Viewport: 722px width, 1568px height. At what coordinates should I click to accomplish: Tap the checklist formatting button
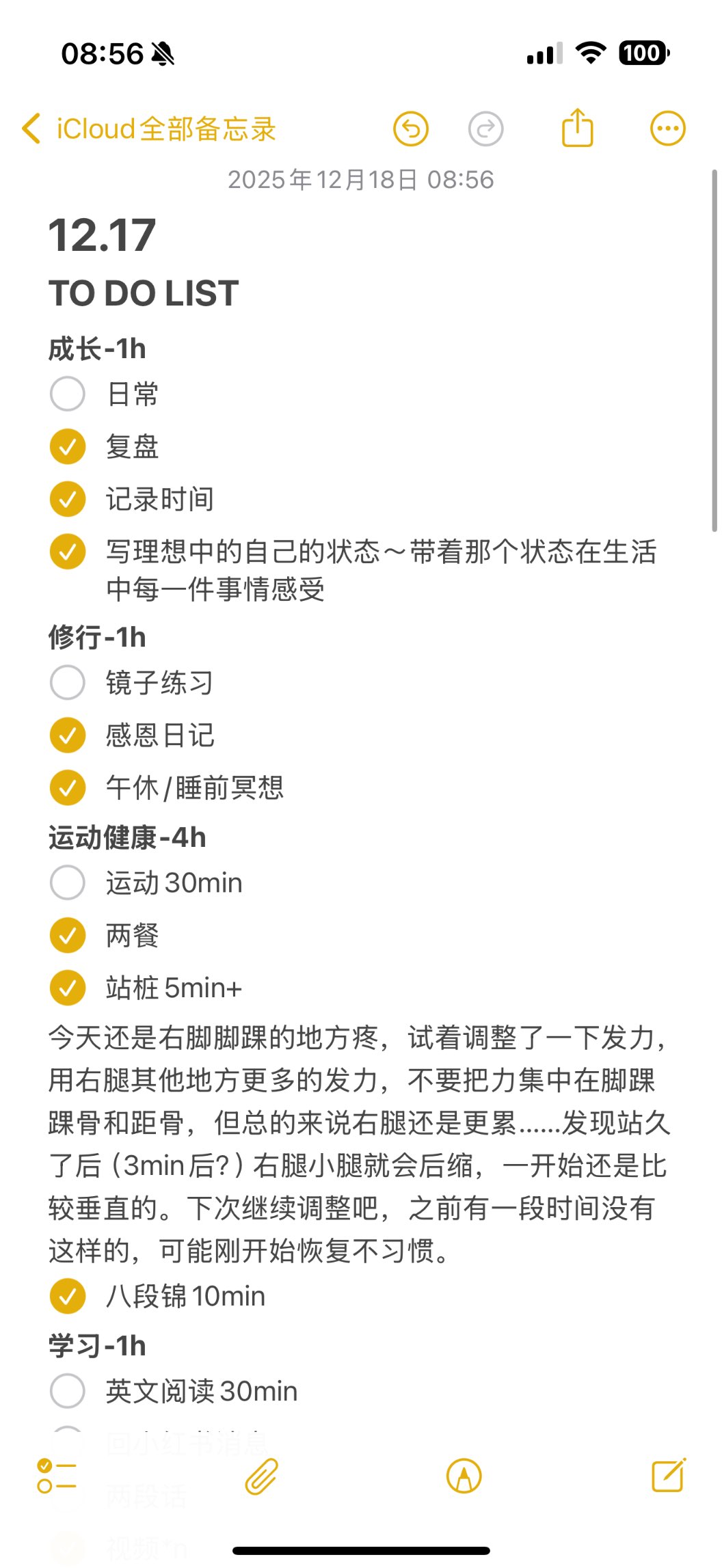pos(56,1476)
